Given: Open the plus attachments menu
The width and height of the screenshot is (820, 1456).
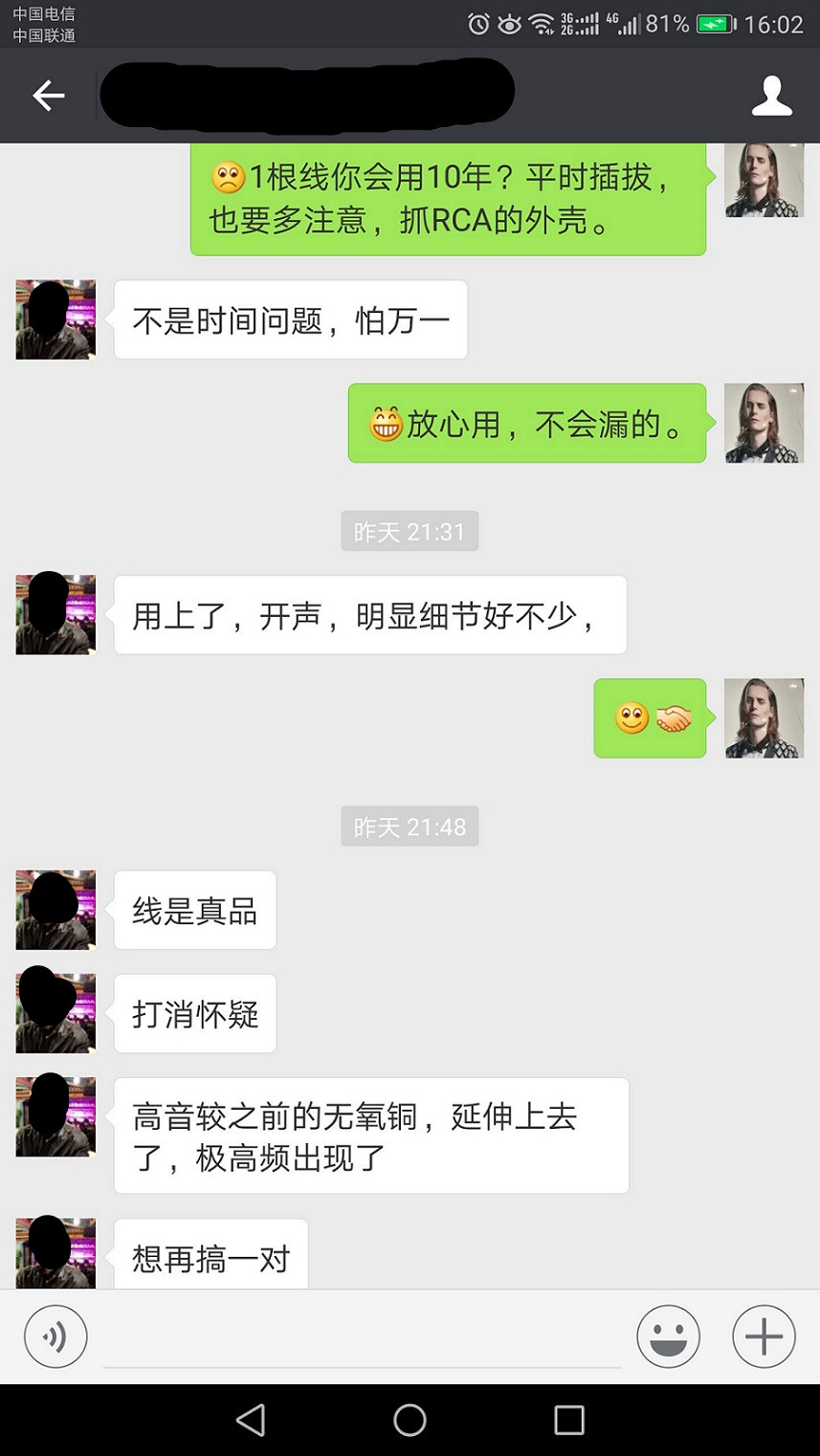Looking at the screenshot, I should pyautogui.click(x=764, y=1336).
